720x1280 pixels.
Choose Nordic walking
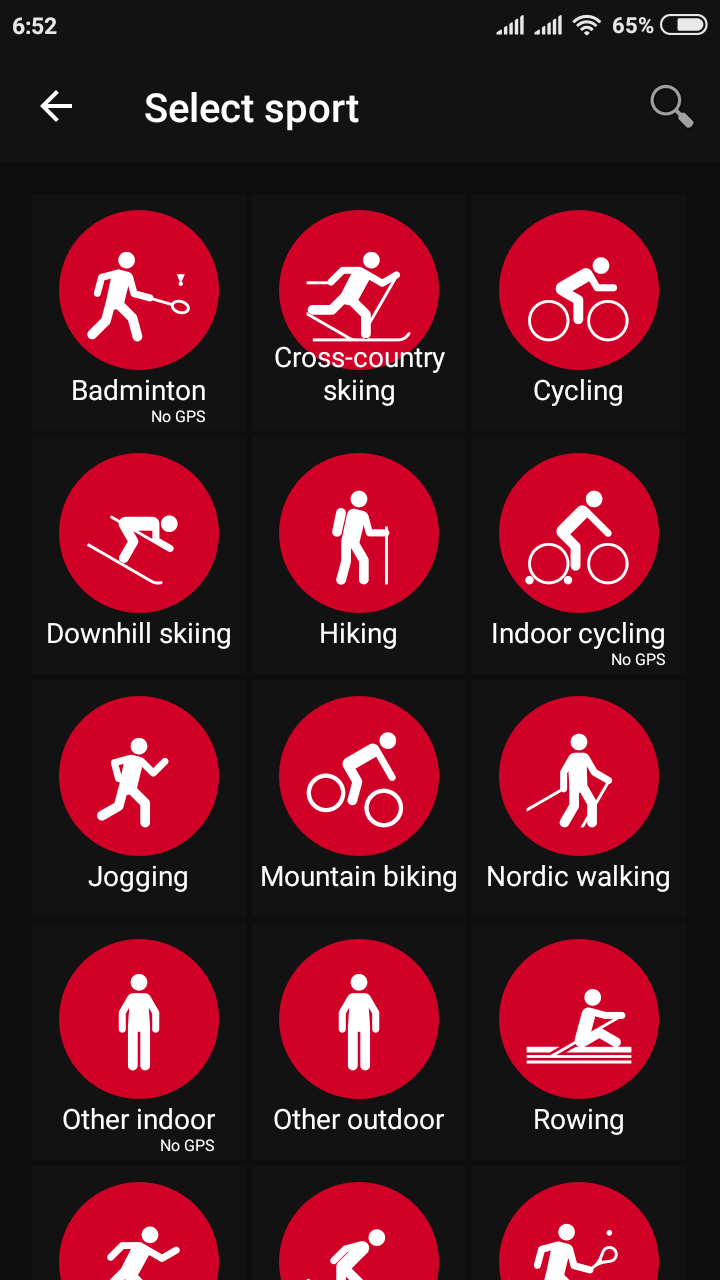tap(579, 799)
